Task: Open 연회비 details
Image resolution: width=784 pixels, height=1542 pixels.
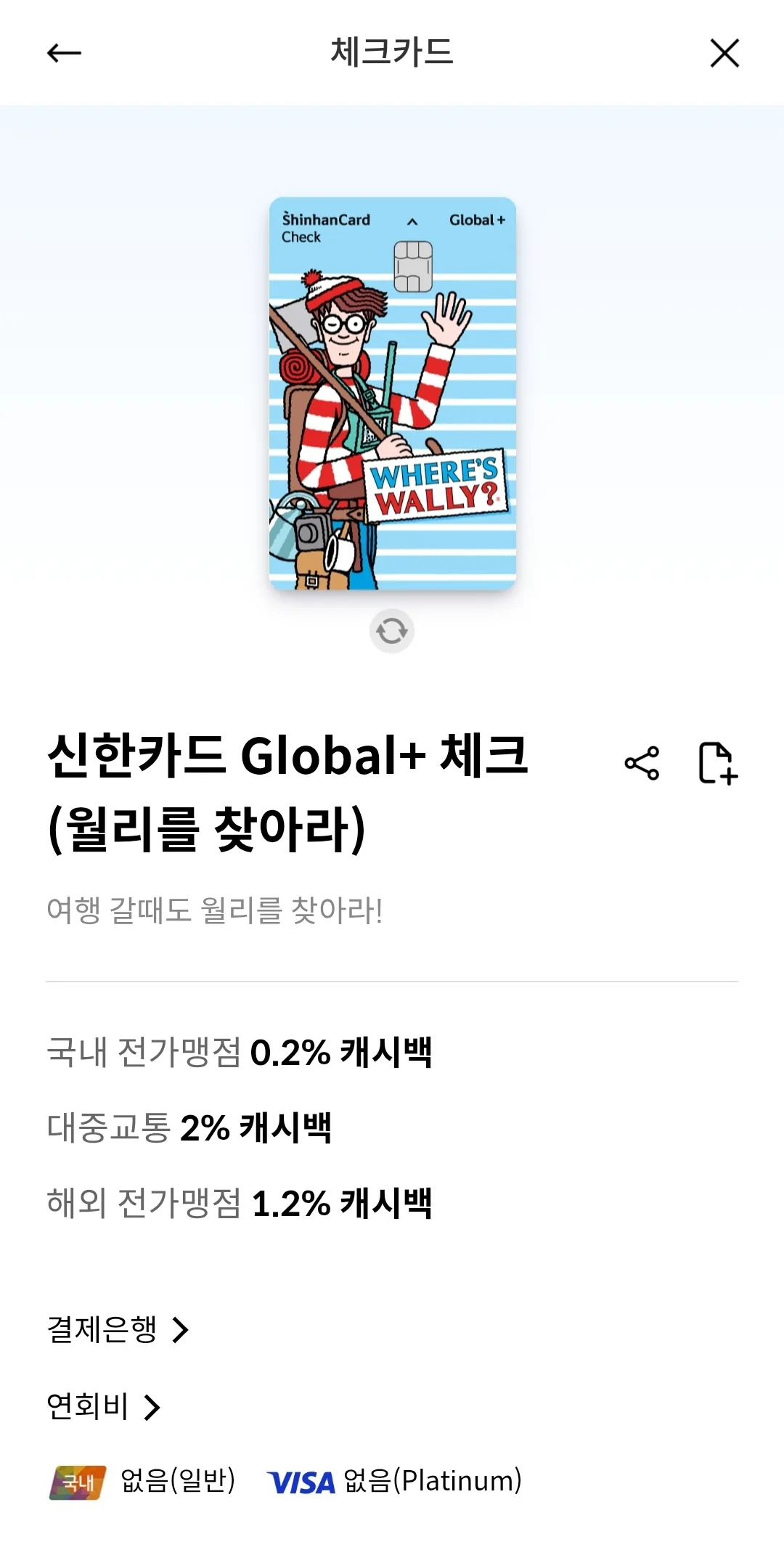Action: (x=103, y=1407)
